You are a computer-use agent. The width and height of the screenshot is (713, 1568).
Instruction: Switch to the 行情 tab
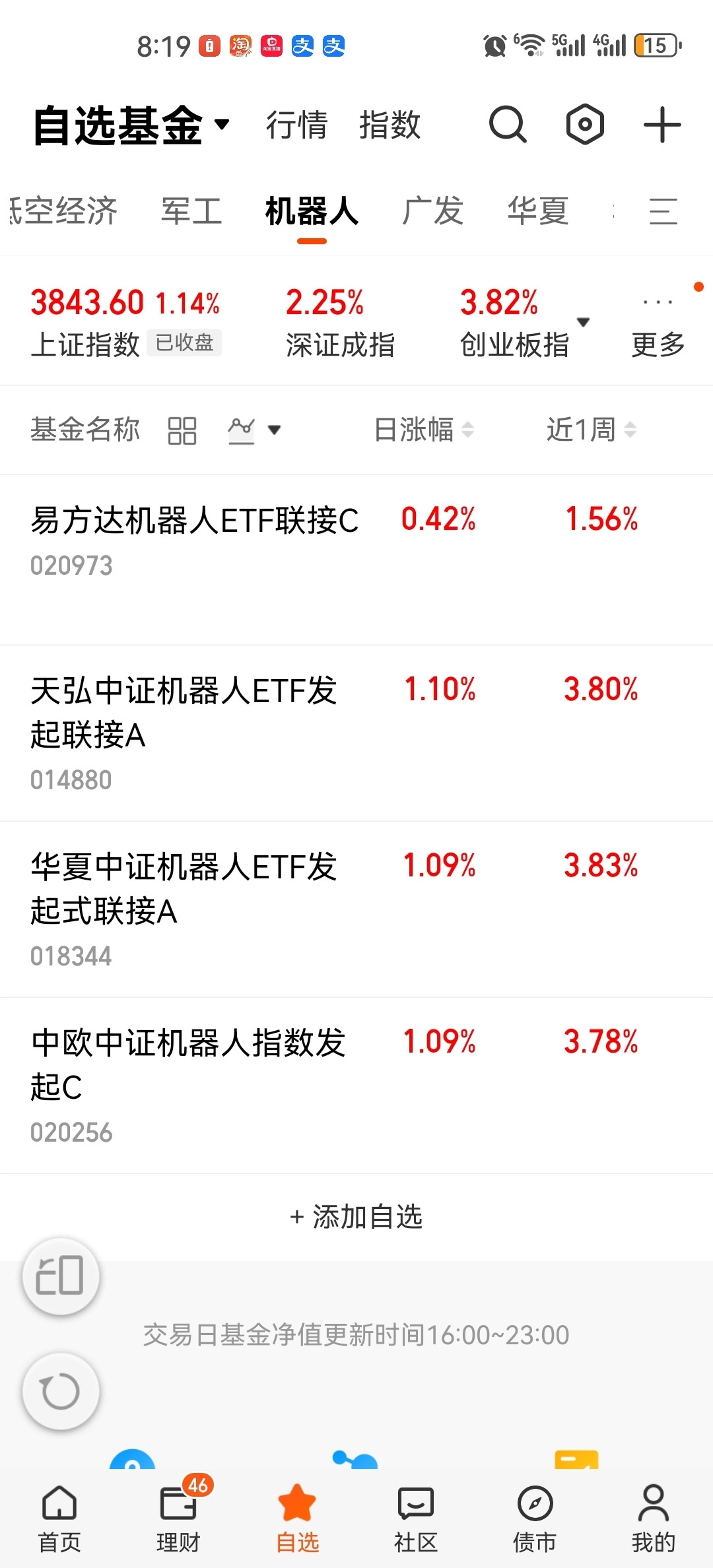296,124
